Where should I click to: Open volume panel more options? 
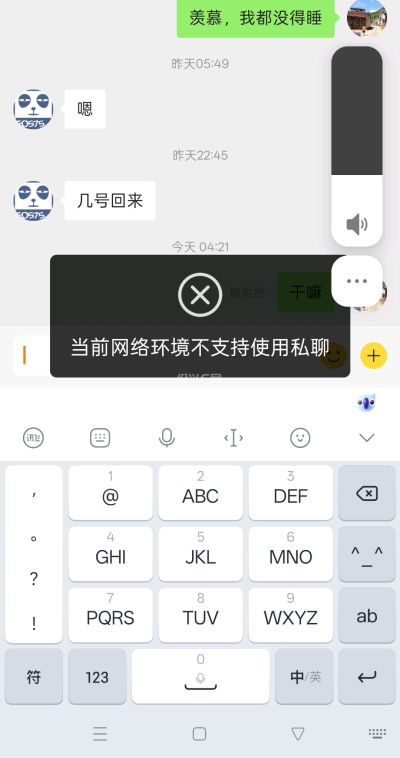357,281
